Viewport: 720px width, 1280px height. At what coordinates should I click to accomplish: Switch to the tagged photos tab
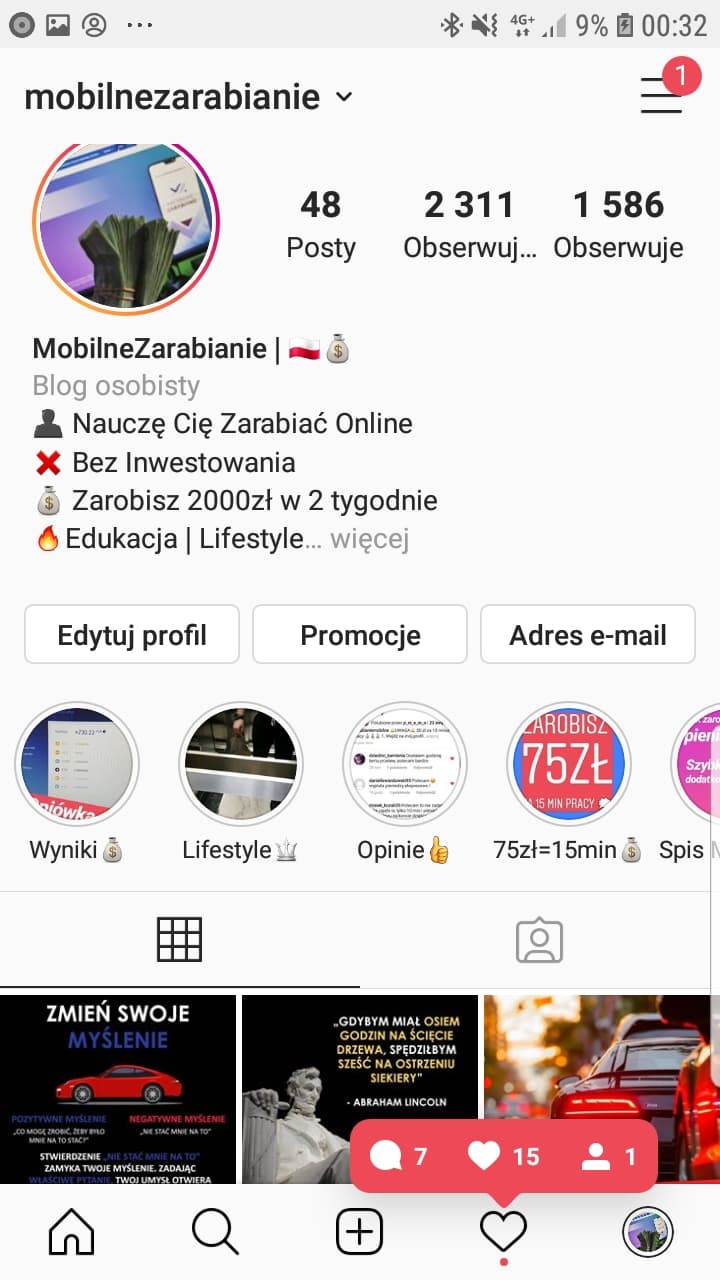pyautogui.click(x=539, y=939)
